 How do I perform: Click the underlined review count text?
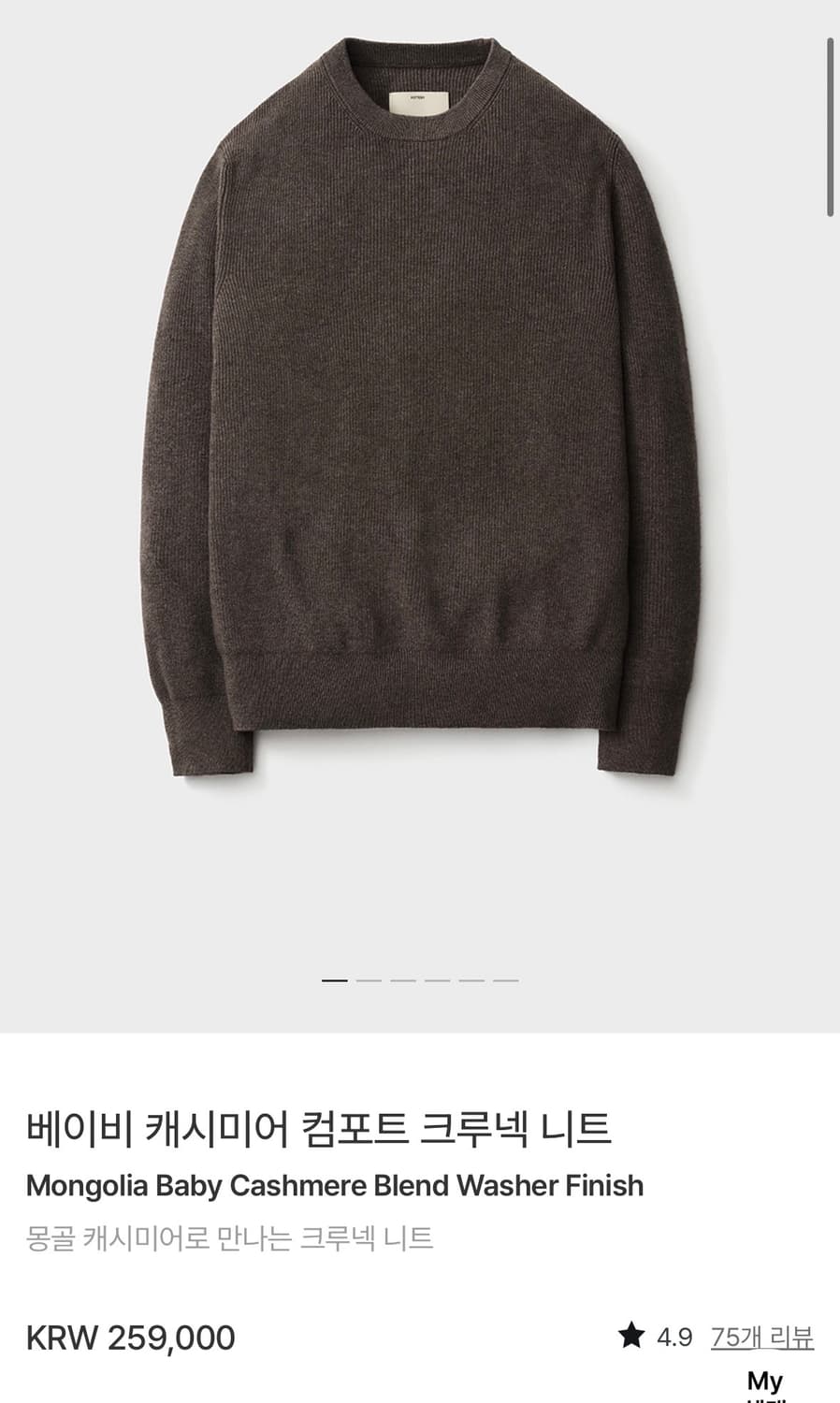pyautogui.click(x=762, y=1337)
